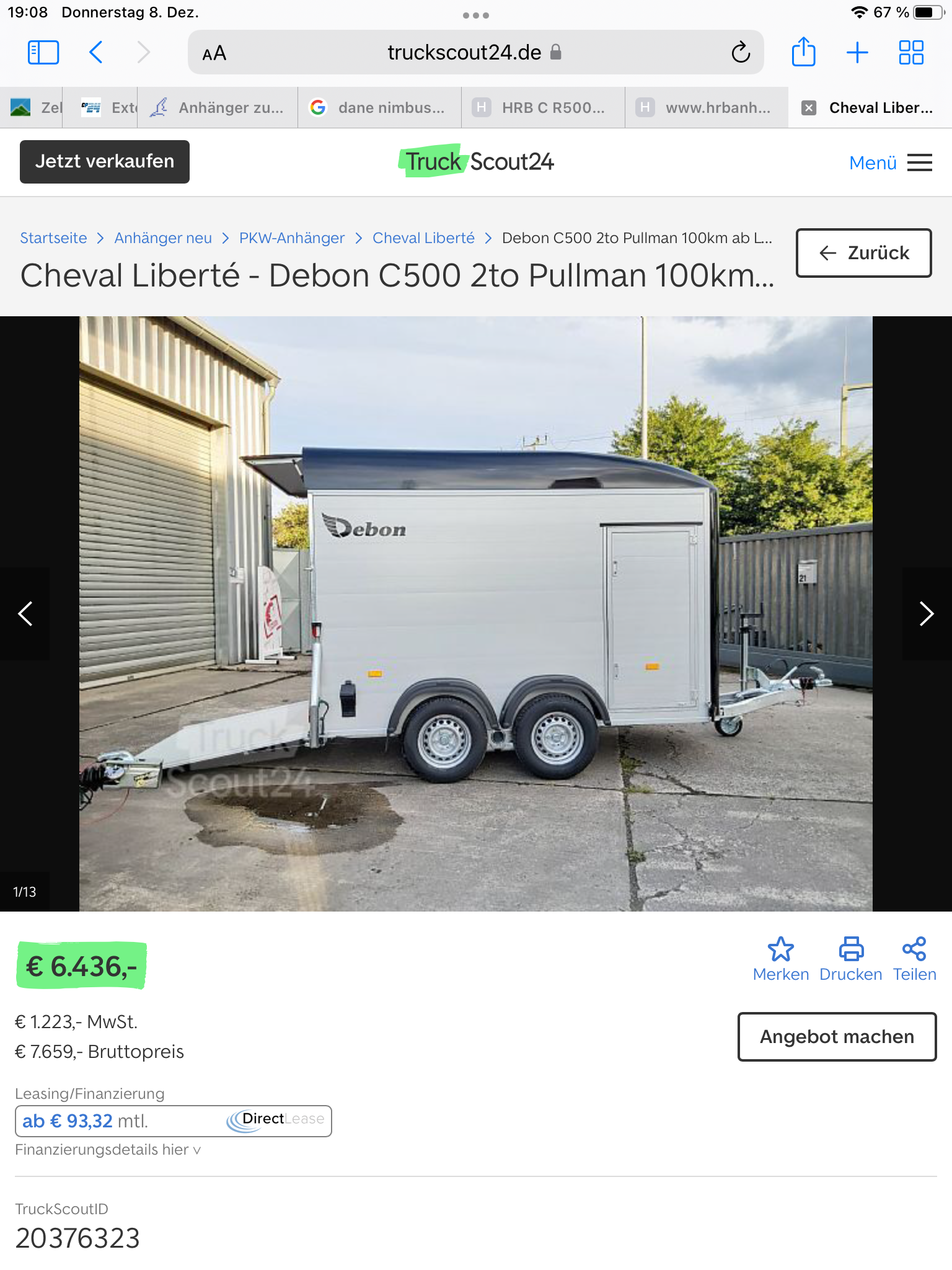
Task: Reload the page in Safari
Action: pyautogui.click(x=741, y=53)
